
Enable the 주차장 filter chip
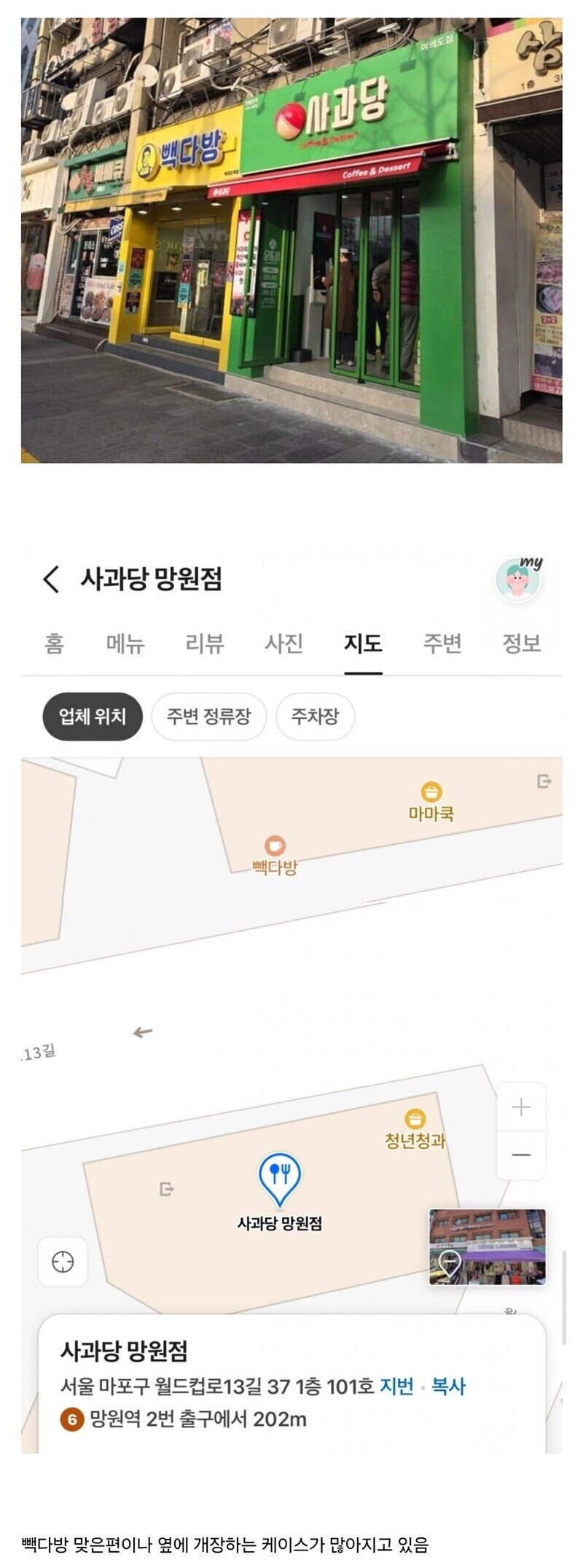click(316, 717)
